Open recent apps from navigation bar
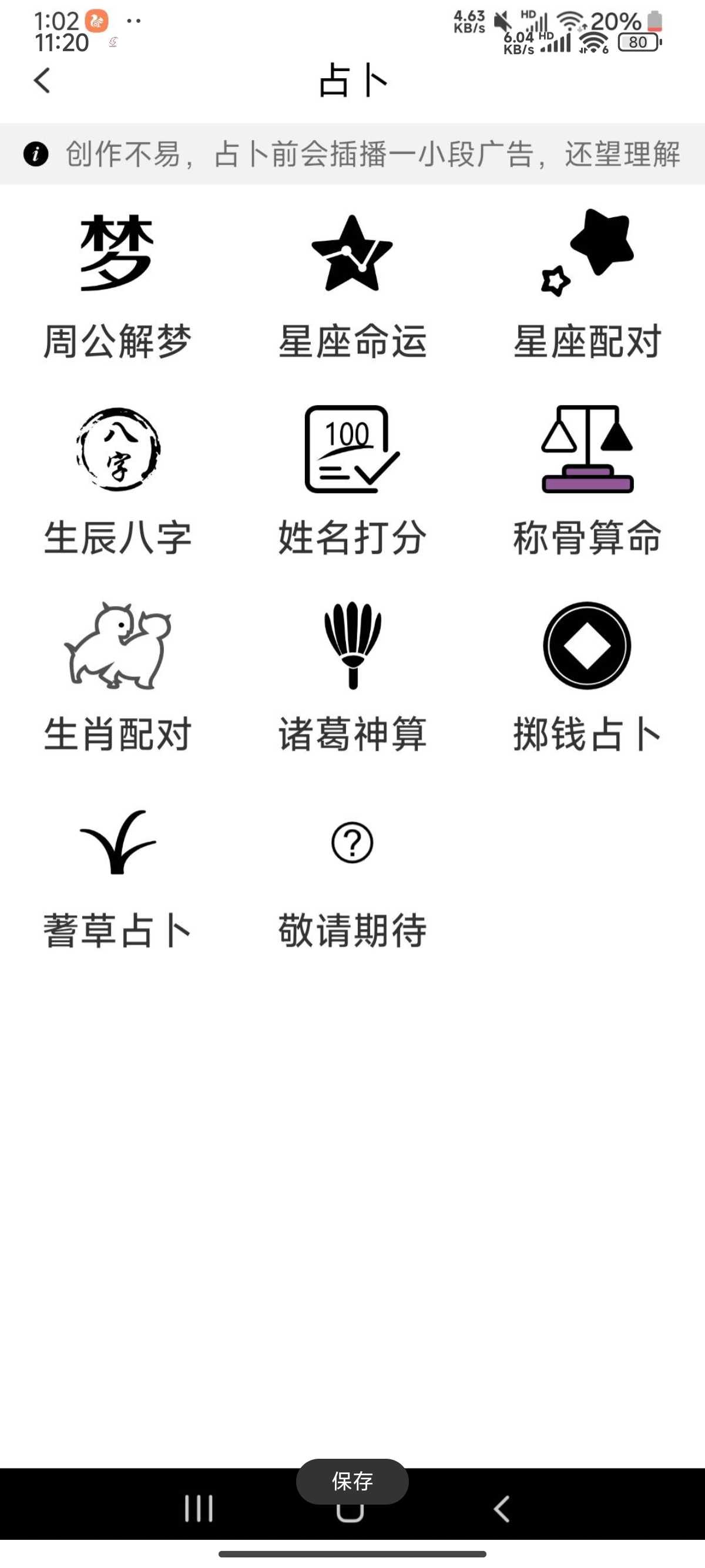705x1568 pixels. [199, 1509]
